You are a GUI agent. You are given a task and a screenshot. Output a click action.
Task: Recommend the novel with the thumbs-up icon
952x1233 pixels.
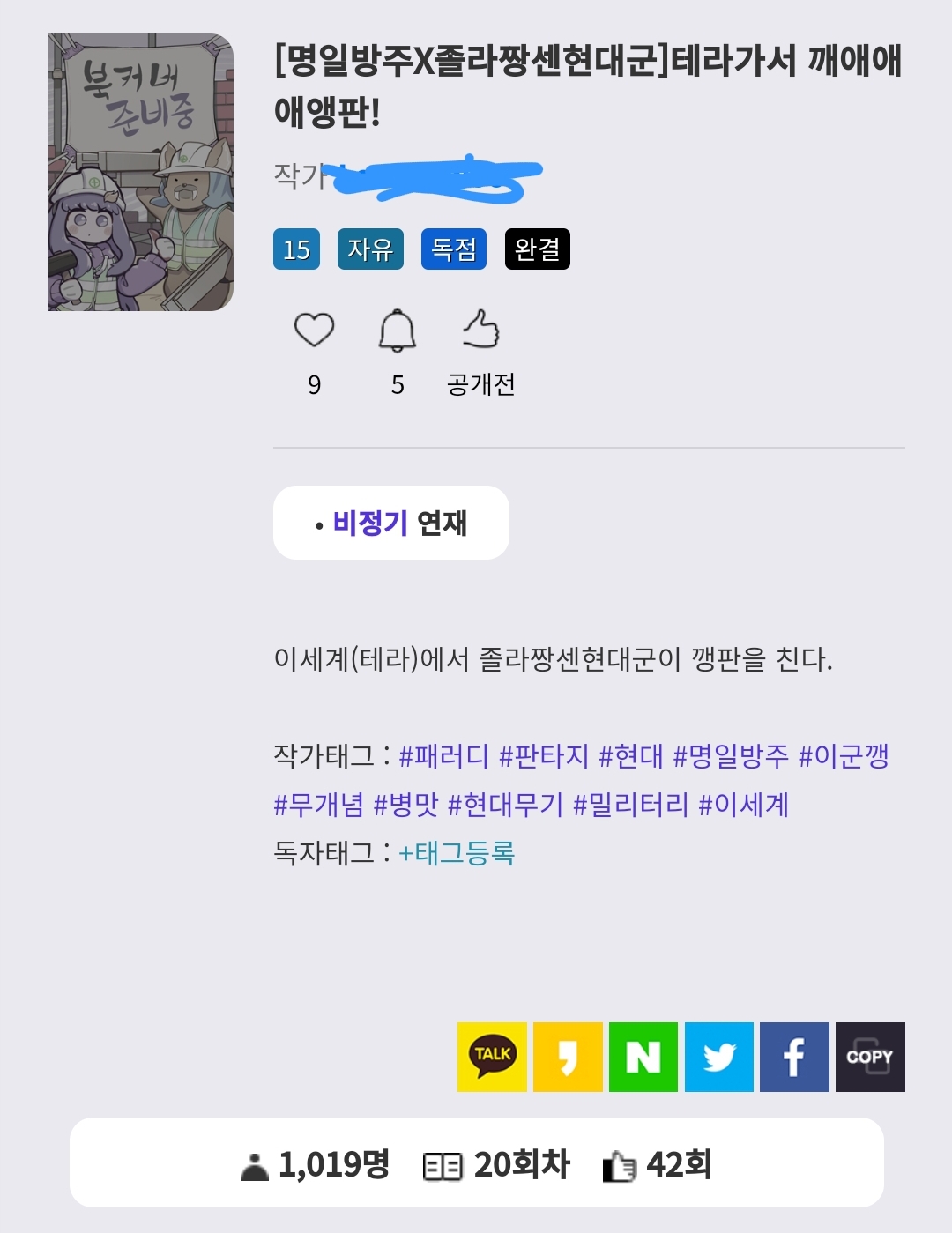[481, 330]
